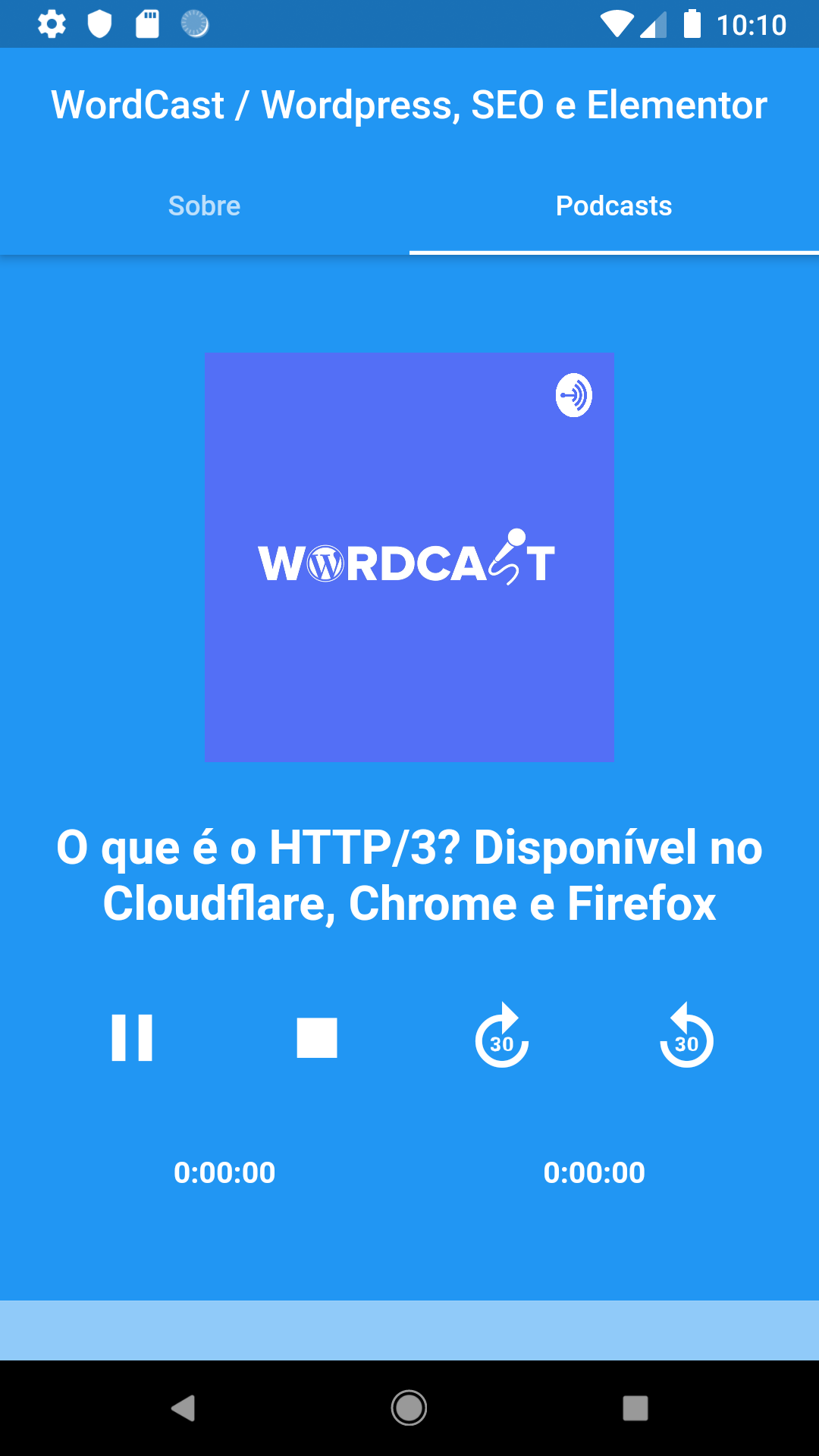
Task: Pause the podcast playback
Action: pos(132,1037)
